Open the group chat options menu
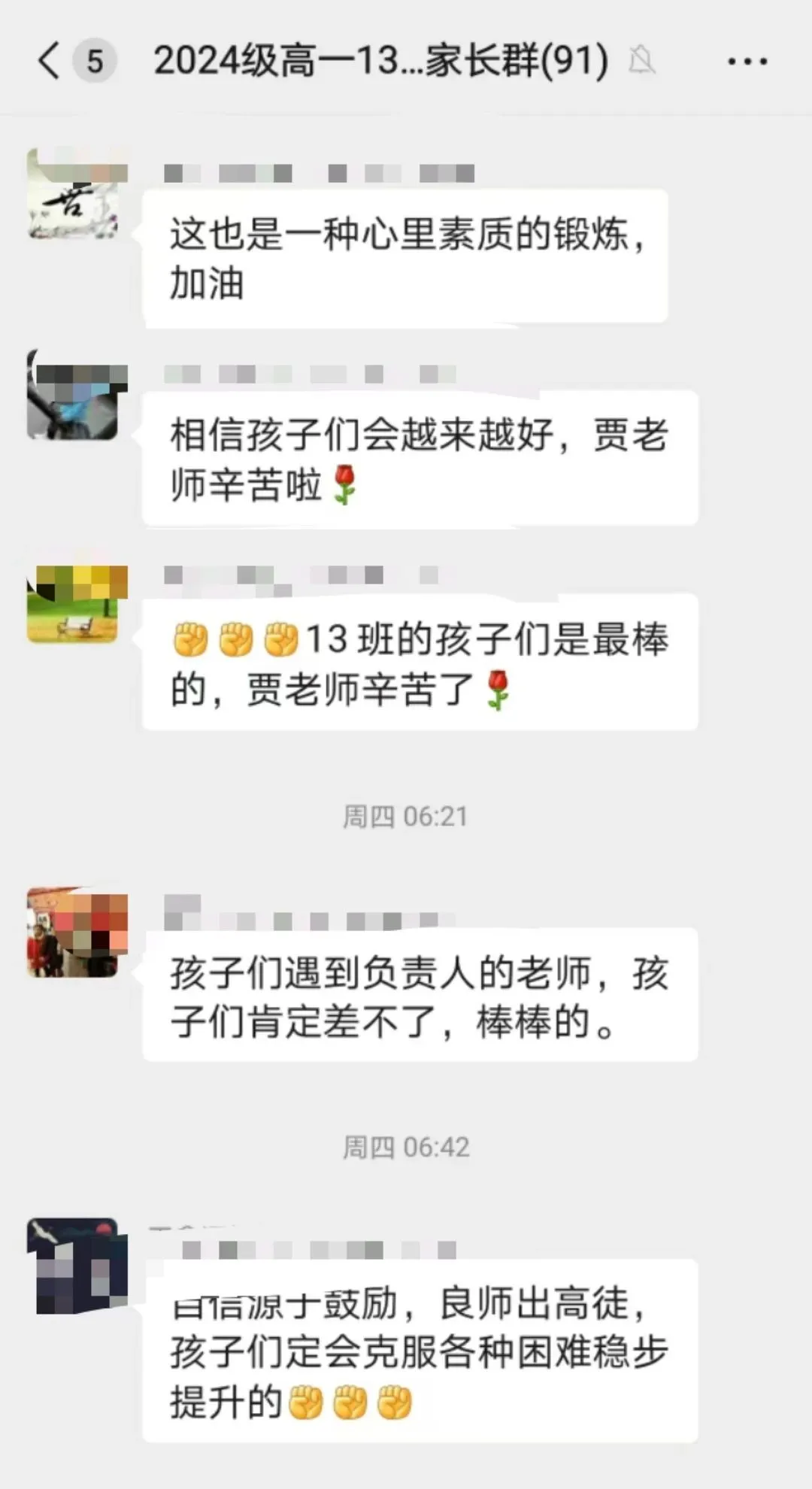 point(747,61)
